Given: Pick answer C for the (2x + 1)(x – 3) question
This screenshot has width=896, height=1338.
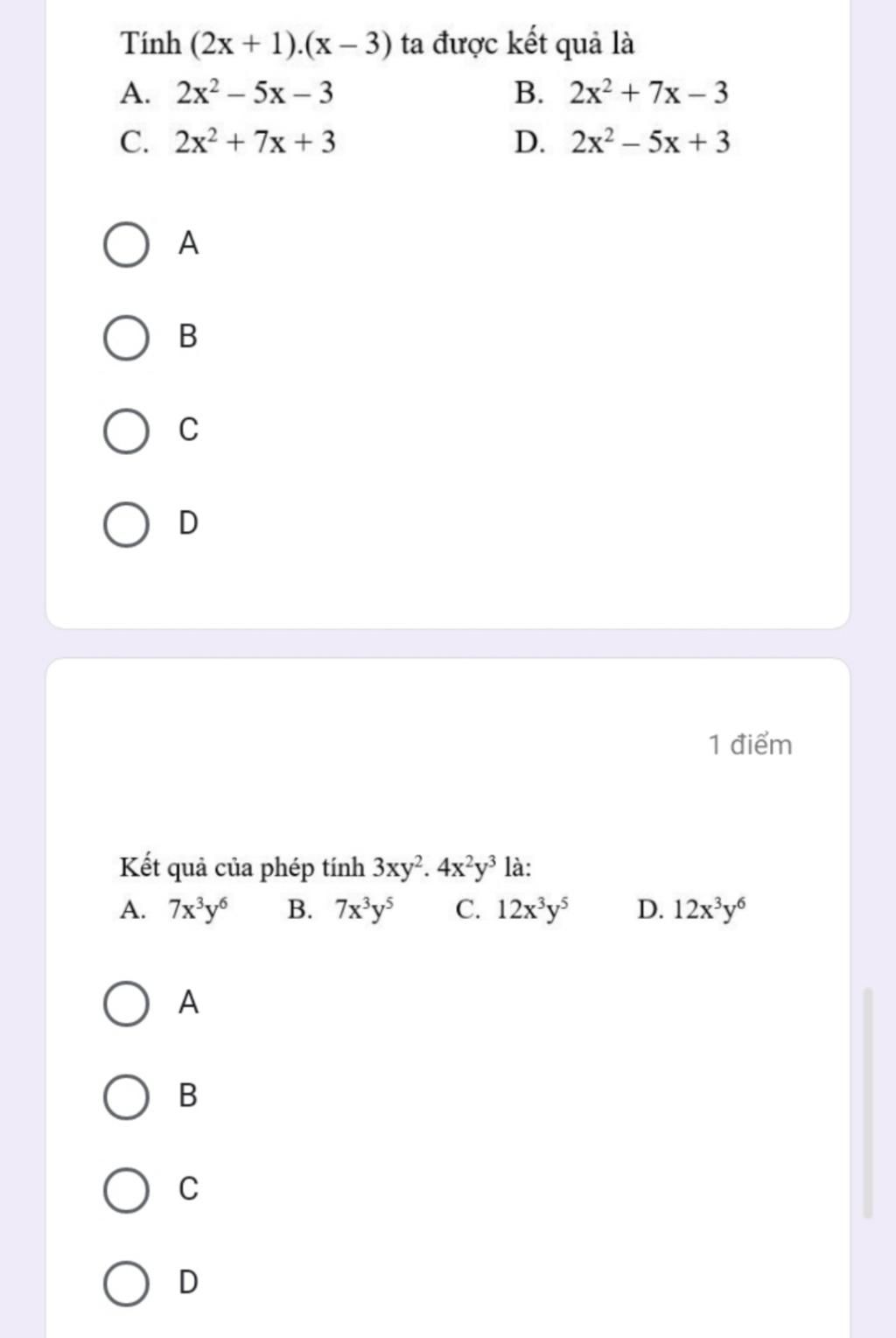Looking at the screenshot, I should [126, 431].
